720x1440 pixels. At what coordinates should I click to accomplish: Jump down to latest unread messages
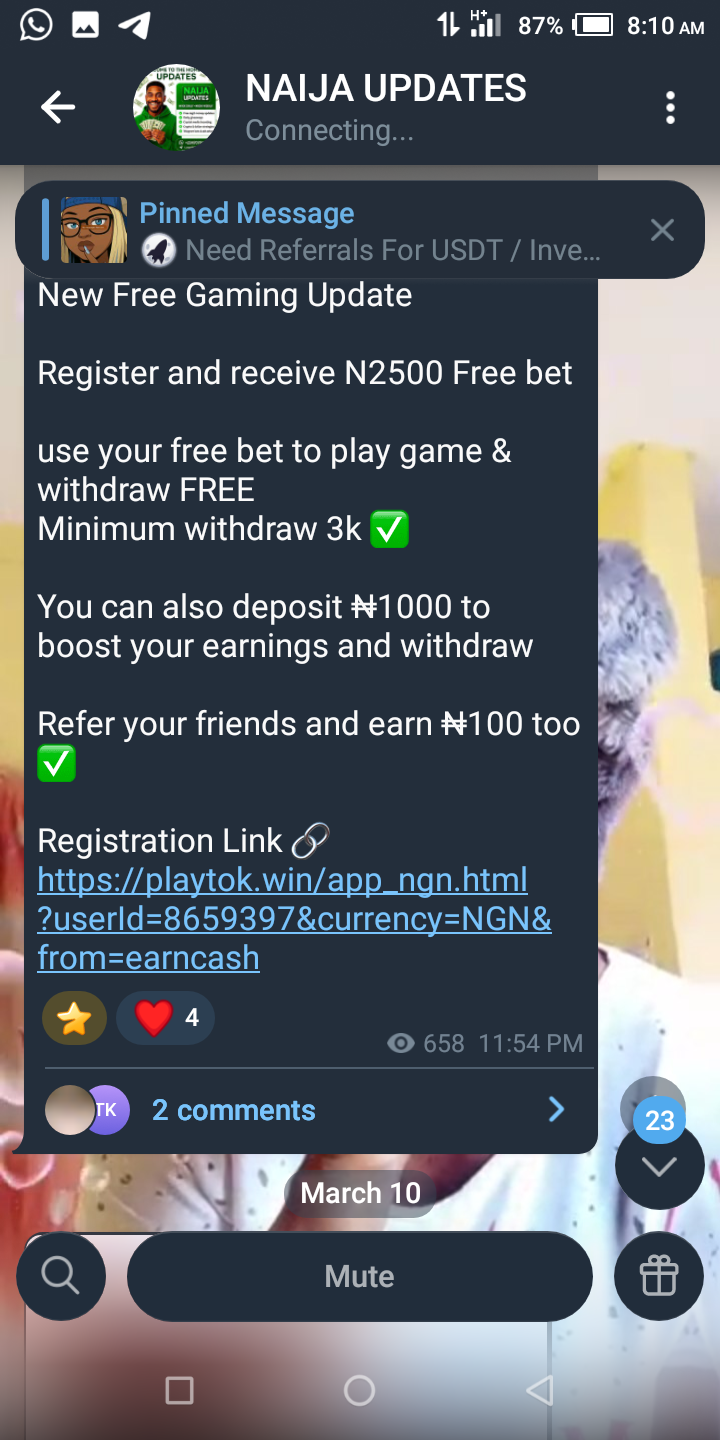click(659, 1165)
